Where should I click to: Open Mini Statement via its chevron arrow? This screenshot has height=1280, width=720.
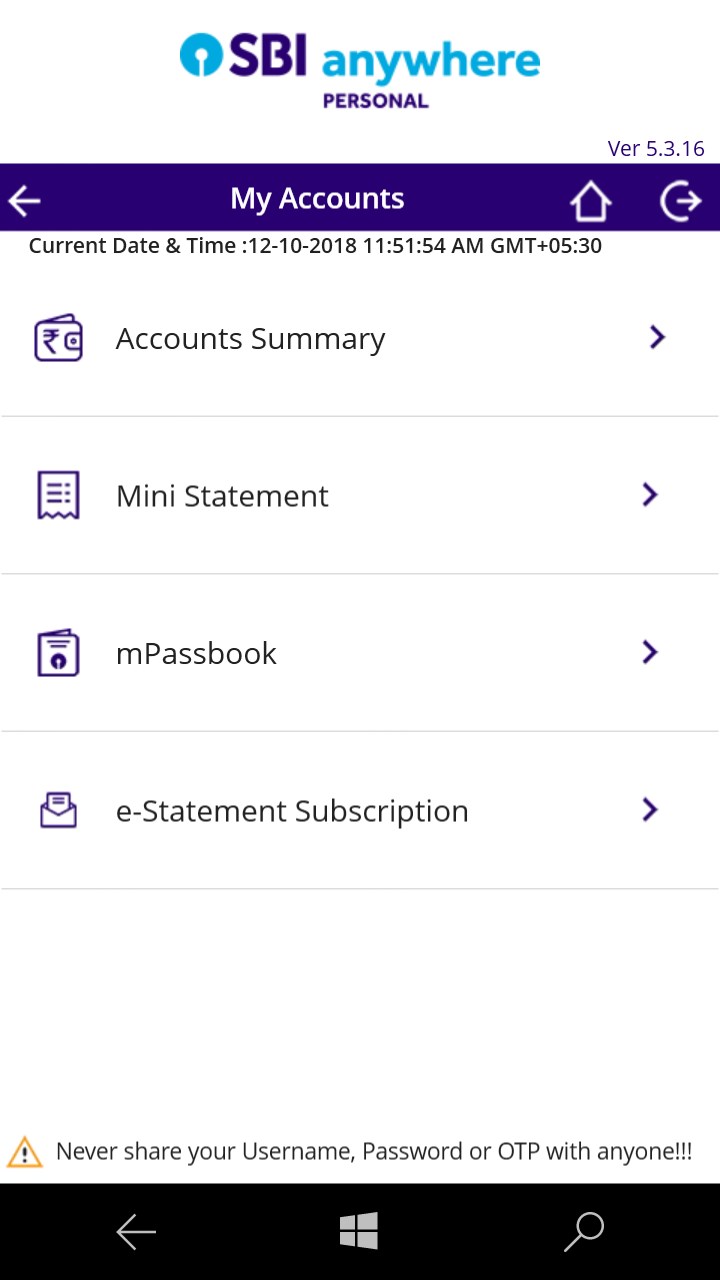pyautogui.click(x=649, y=494)
